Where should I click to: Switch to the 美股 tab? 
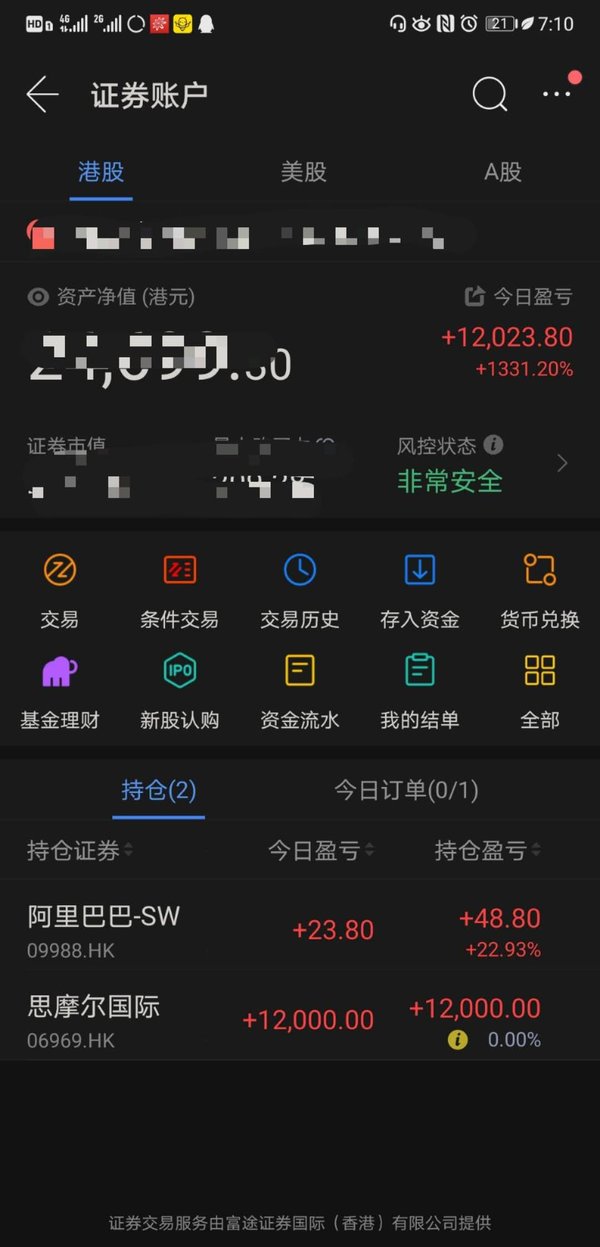(x=304, y=172)
